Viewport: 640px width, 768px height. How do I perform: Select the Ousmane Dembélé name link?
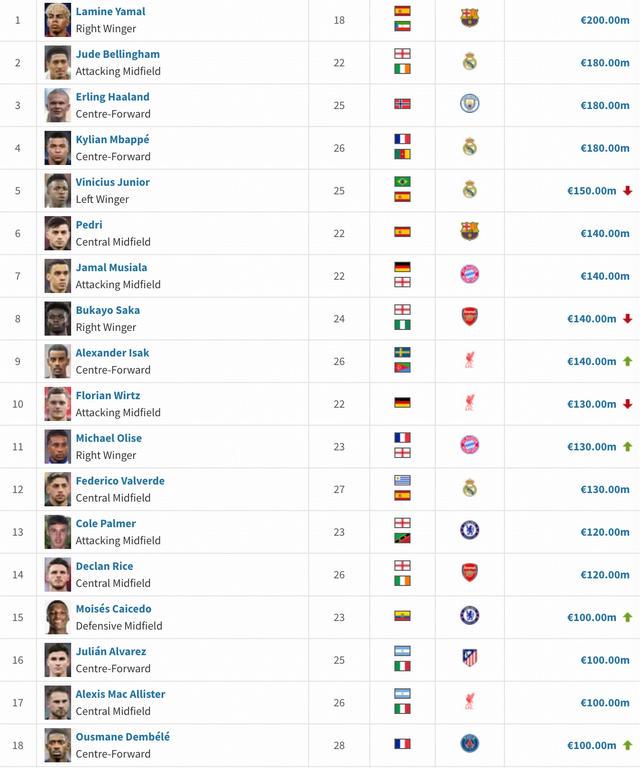(122, 736)
